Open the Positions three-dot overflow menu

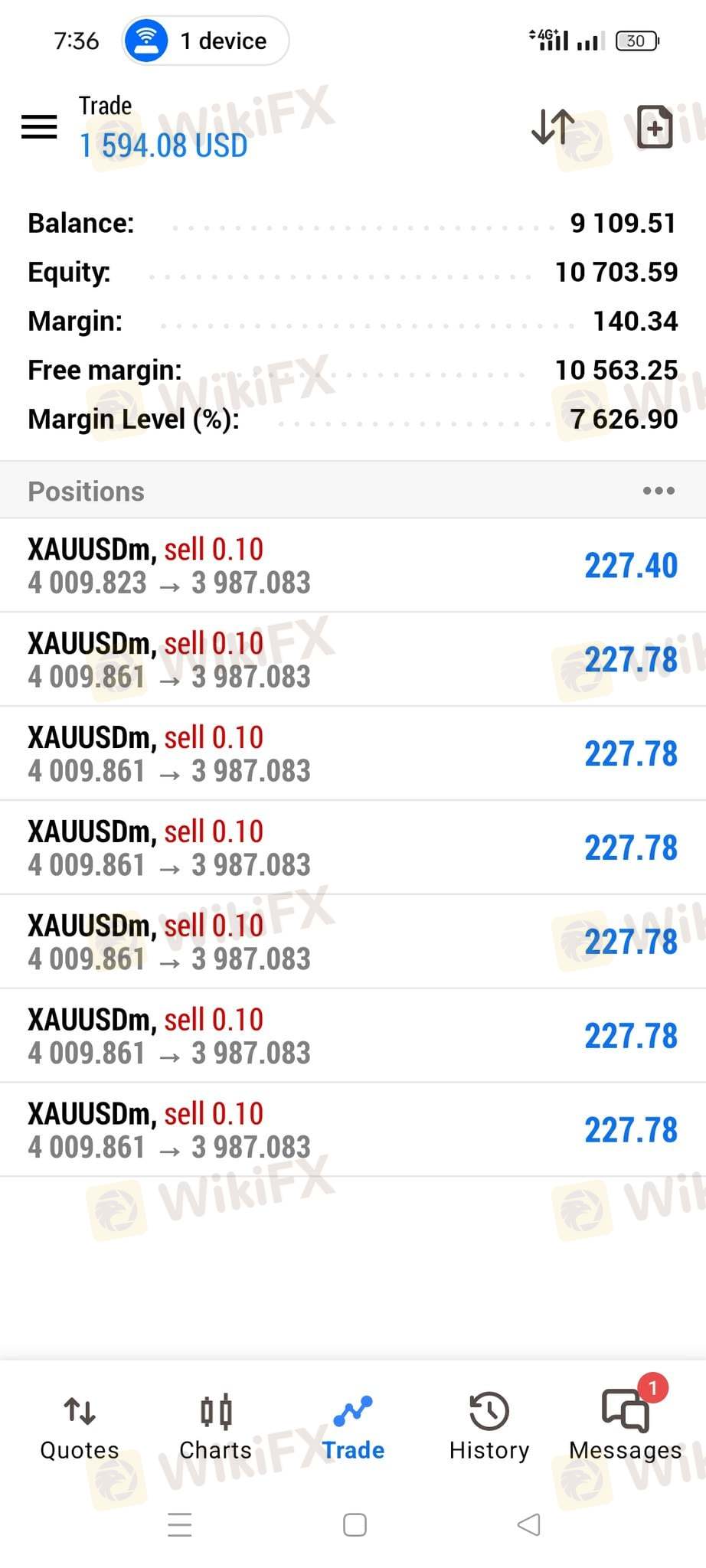[x=659, y=491]
